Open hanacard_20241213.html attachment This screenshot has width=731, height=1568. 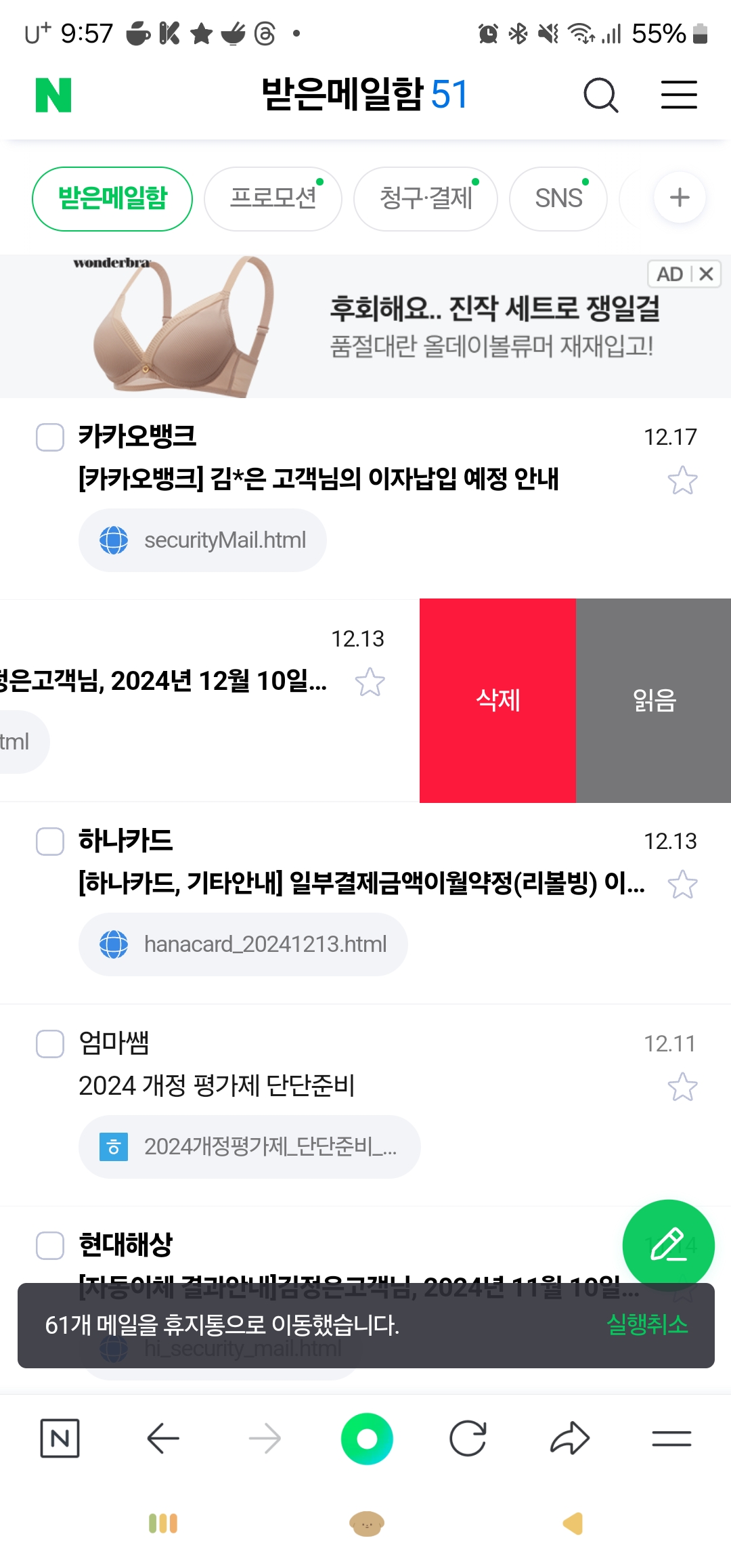tap(244, 944)
